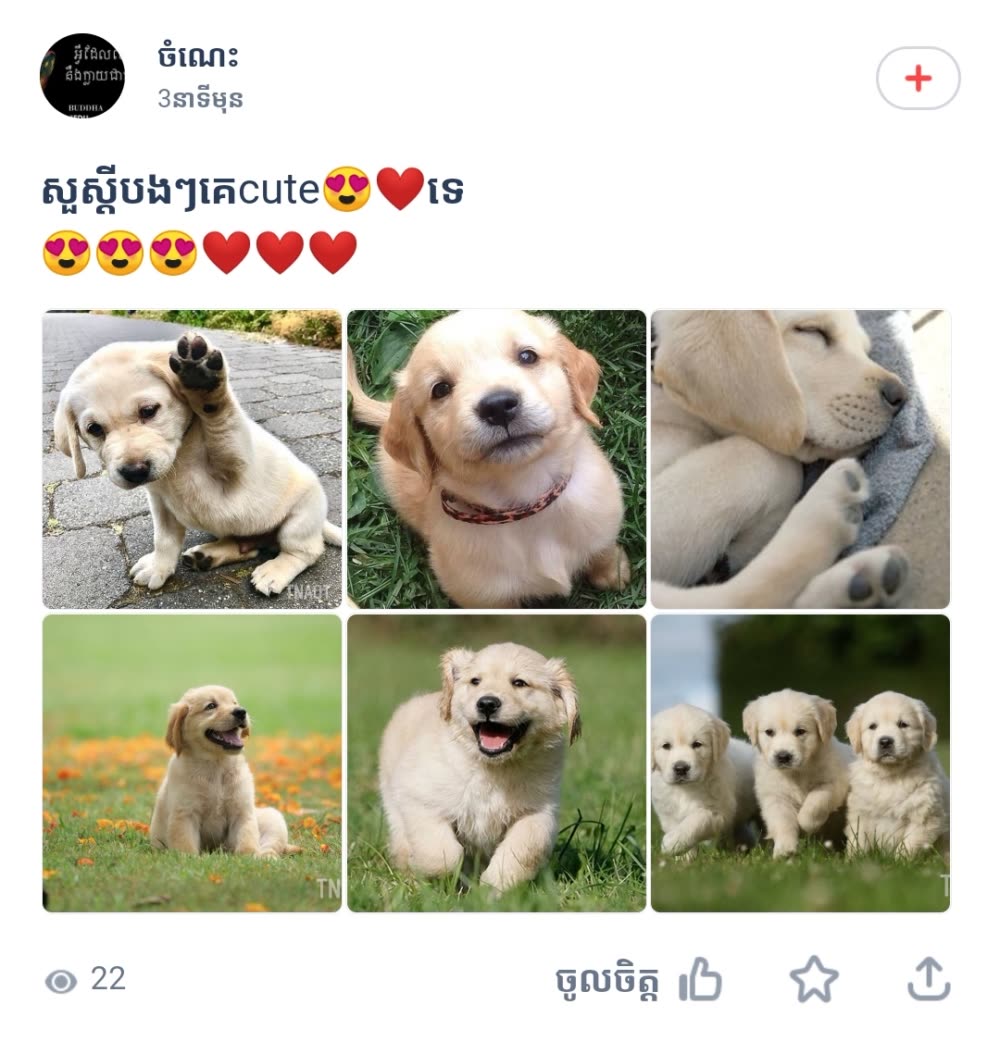Screen dimensions: 1000x1054
Task: Open the author's profile picture
Action: point(82,76)
